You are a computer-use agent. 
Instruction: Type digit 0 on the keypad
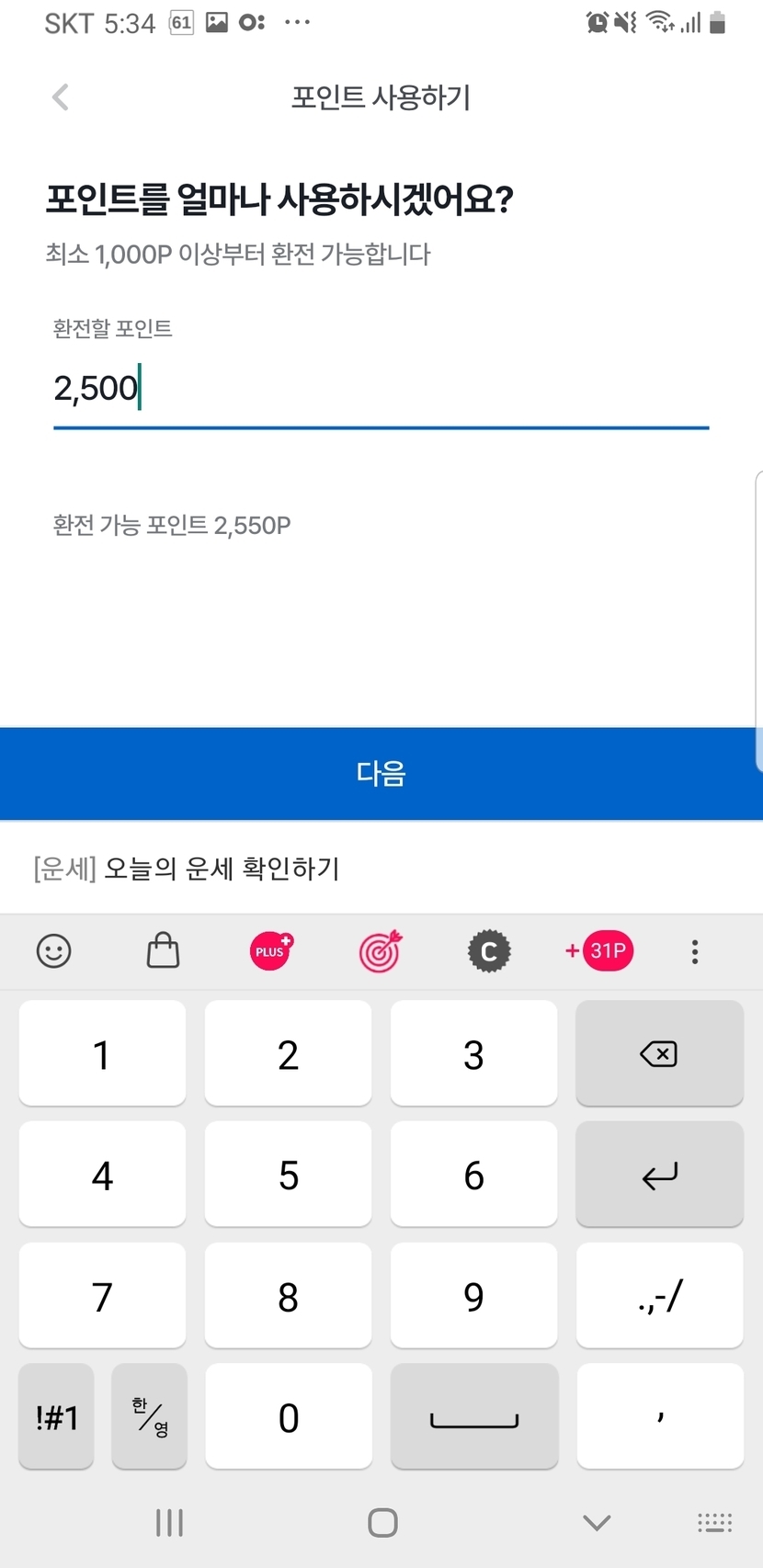pos(289,1416)
